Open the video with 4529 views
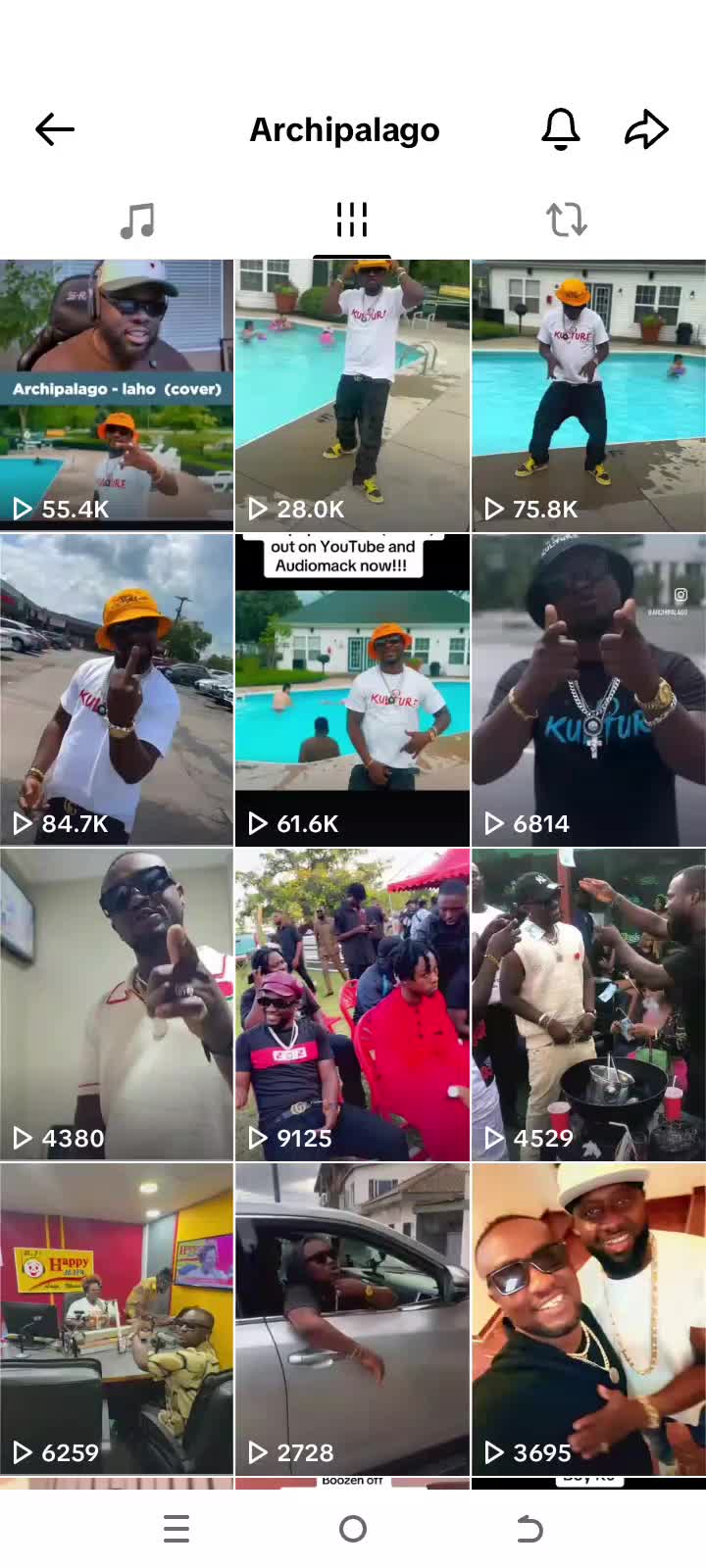This screenshot has height=1568, width=706. [x=588, y=1004]
